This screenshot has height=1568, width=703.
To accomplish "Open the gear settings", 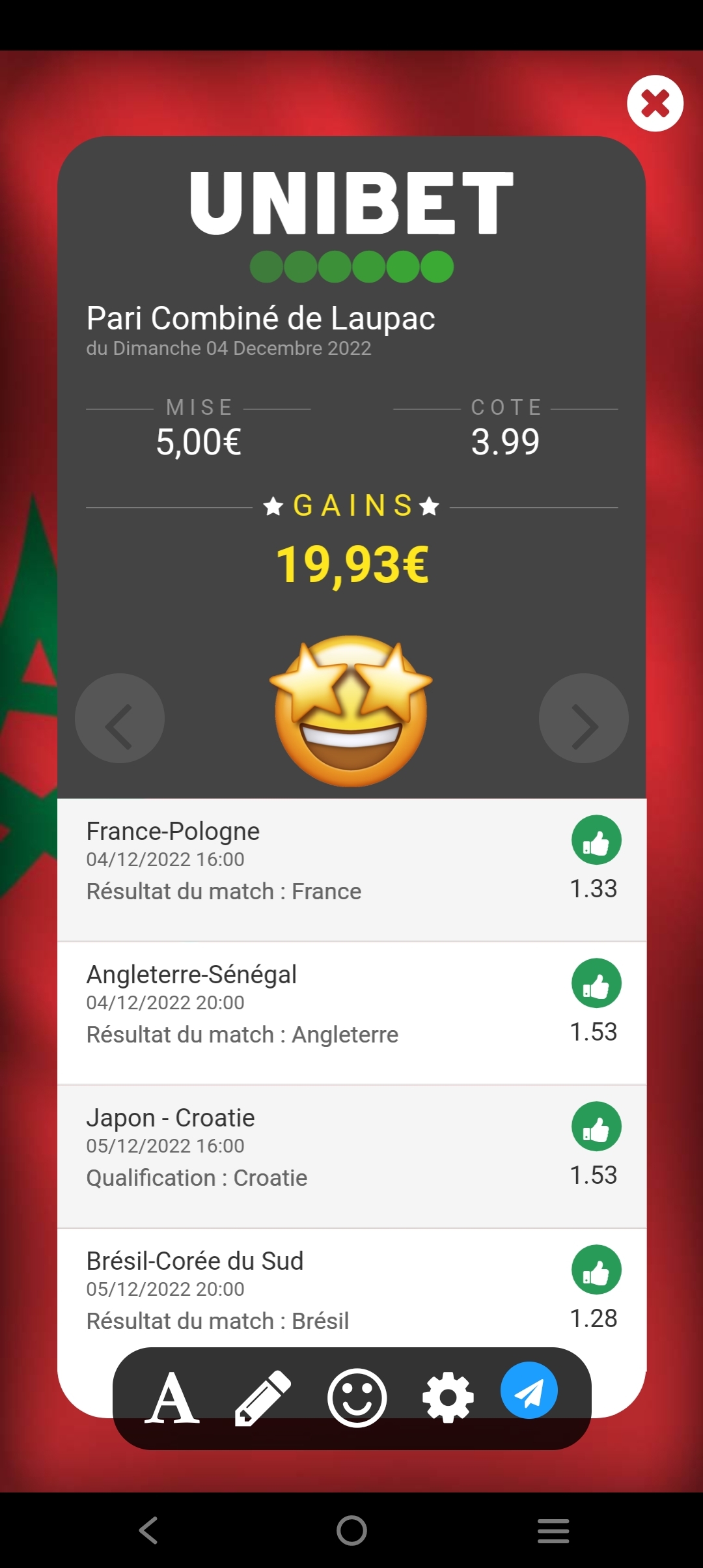I will [x=448, y=1398].
